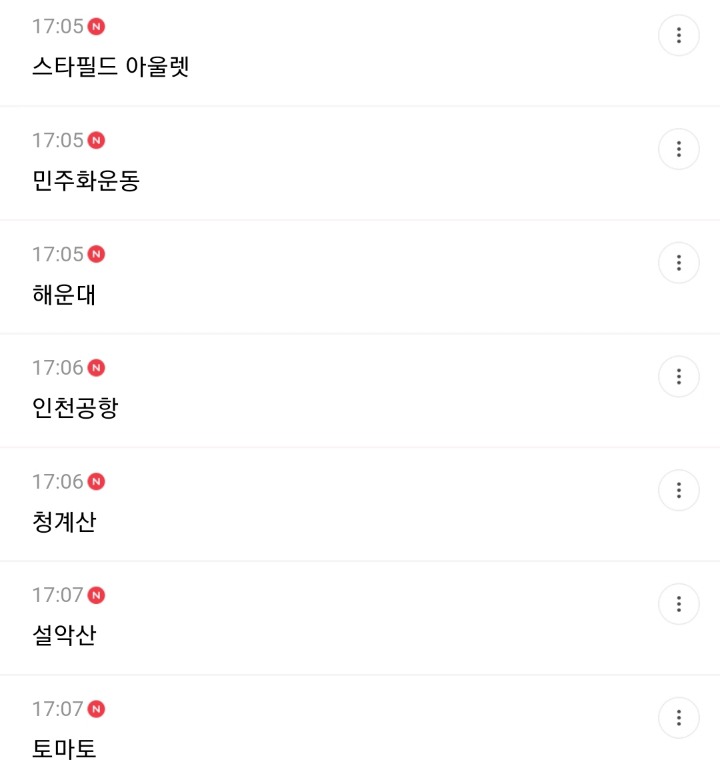The height and width of the screenshot is (776, 720).
Task: Select the 청계산 entry
Action: [x=64, y=522]
